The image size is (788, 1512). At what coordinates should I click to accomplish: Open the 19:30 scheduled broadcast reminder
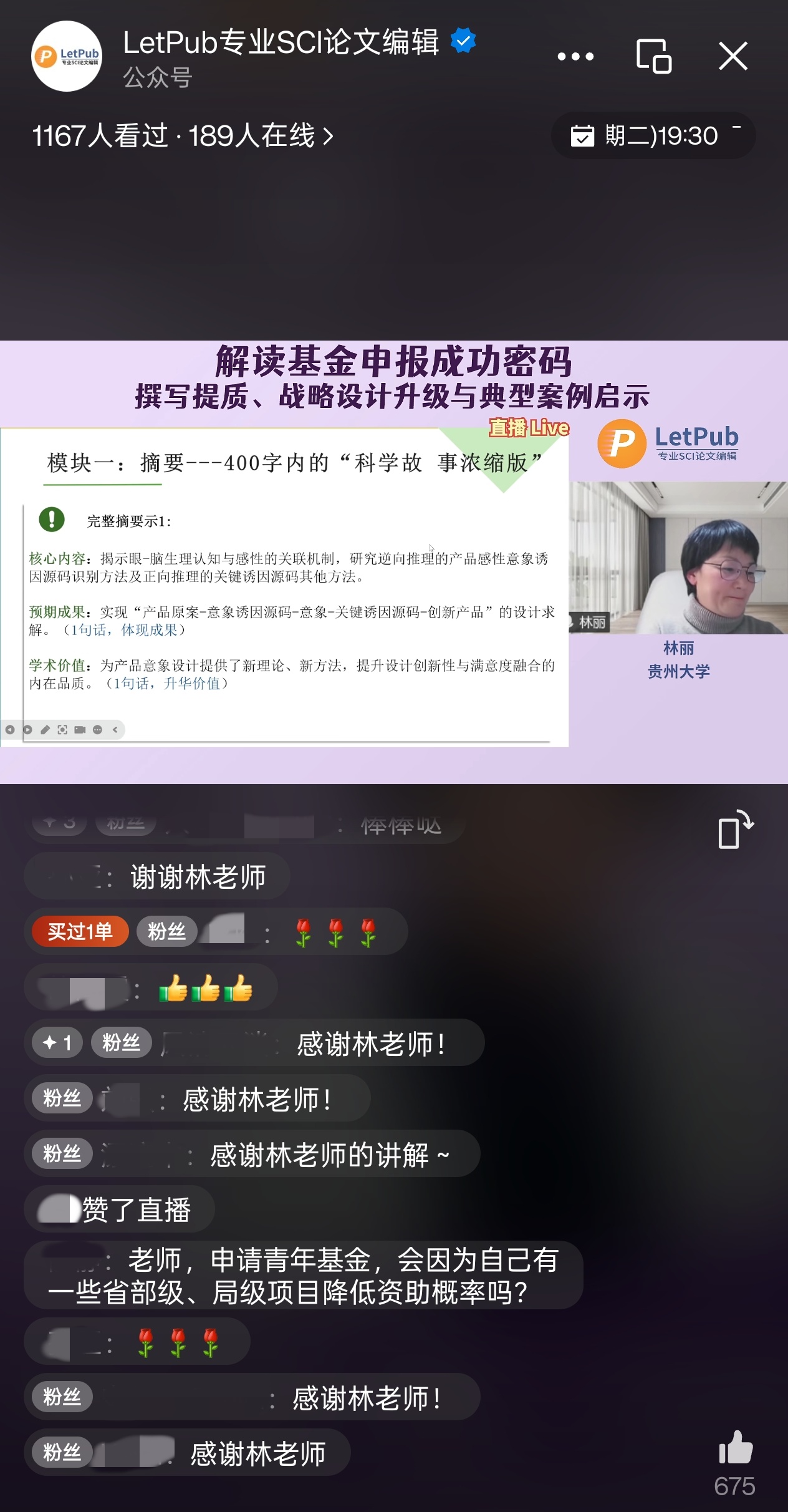653,136
